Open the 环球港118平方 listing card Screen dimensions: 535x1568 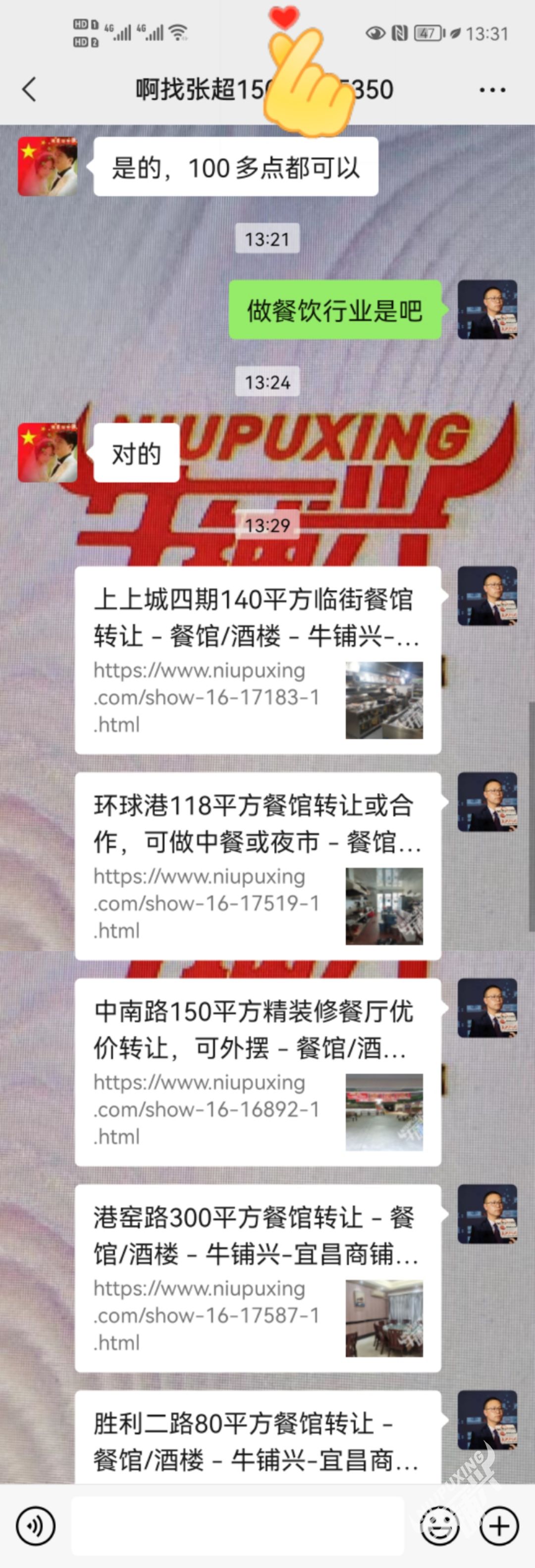point(258,866)
